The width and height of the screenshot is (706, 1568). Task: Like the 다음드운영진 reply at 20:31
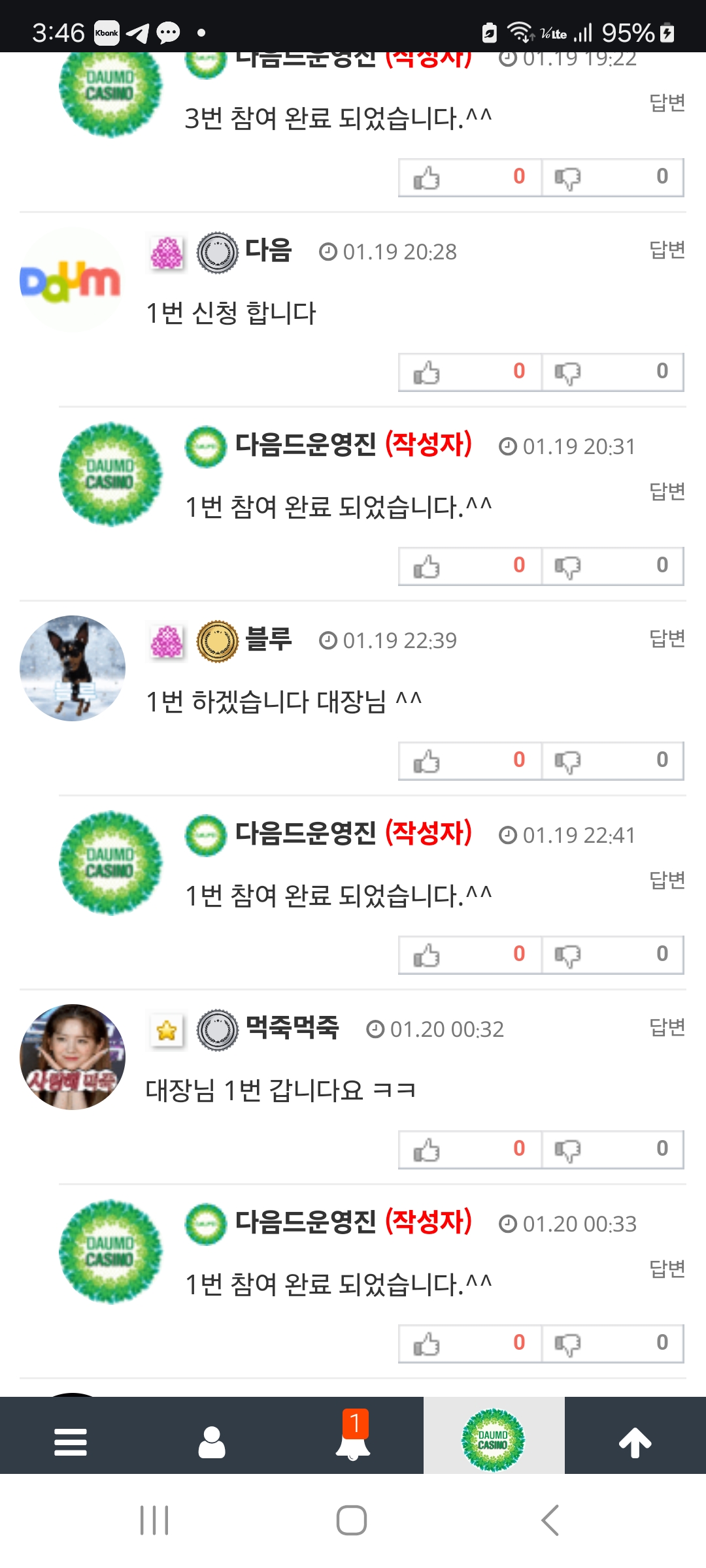point(470,566)
